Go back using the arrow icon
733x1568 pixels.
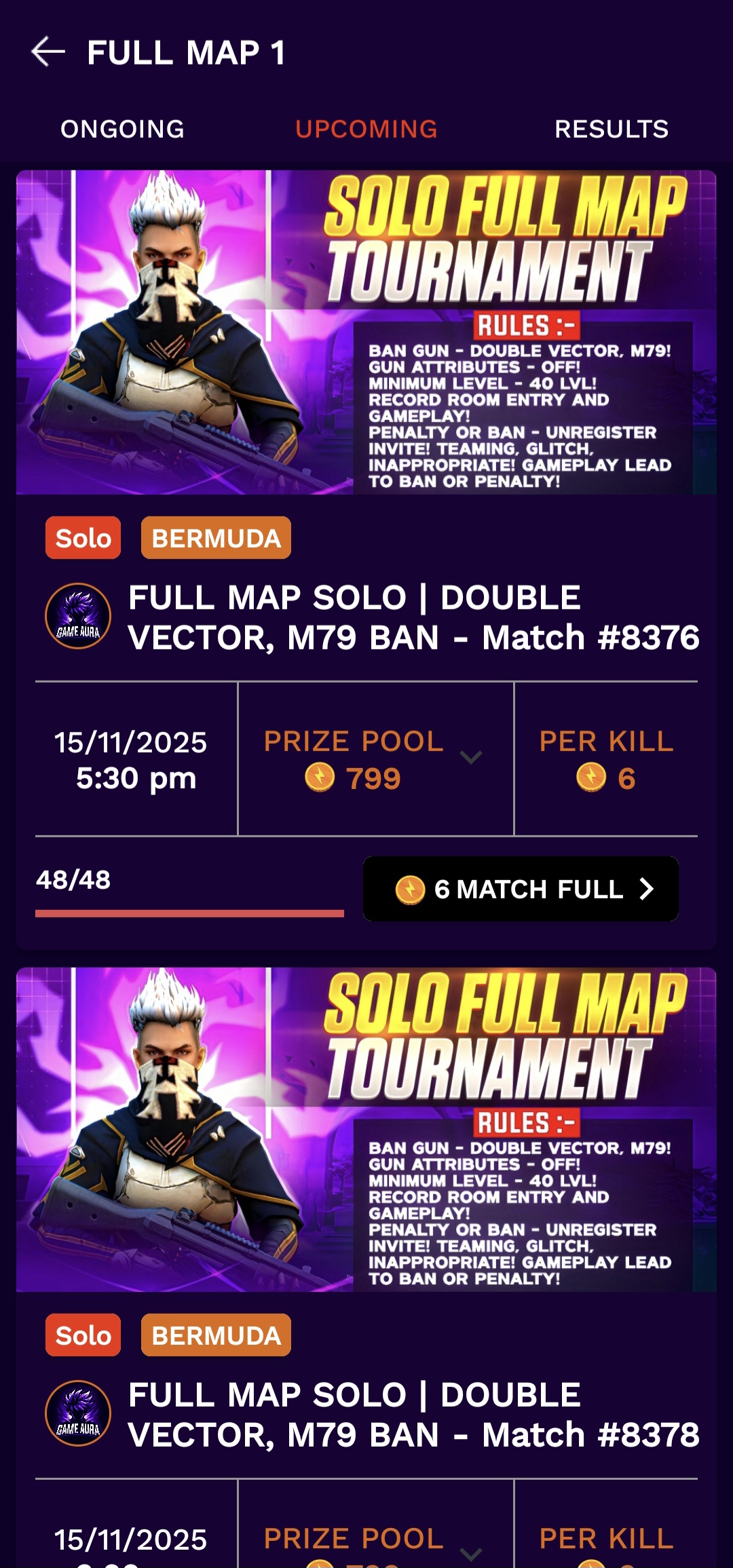click(48, 52)
